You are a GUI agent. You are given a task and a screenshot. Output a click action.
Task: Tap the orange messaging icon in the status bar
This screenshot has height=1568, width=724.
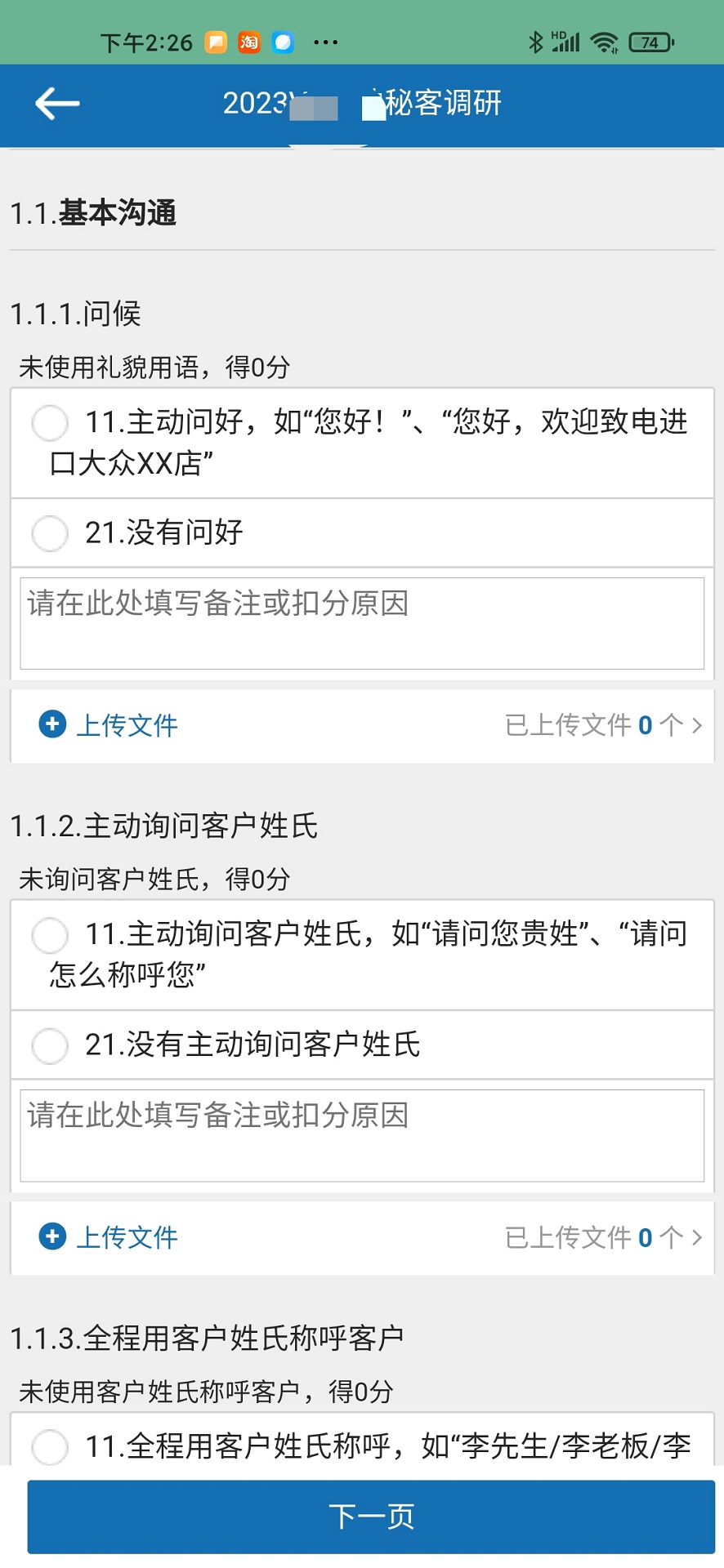pyautogui.click(x=216, y=42)
